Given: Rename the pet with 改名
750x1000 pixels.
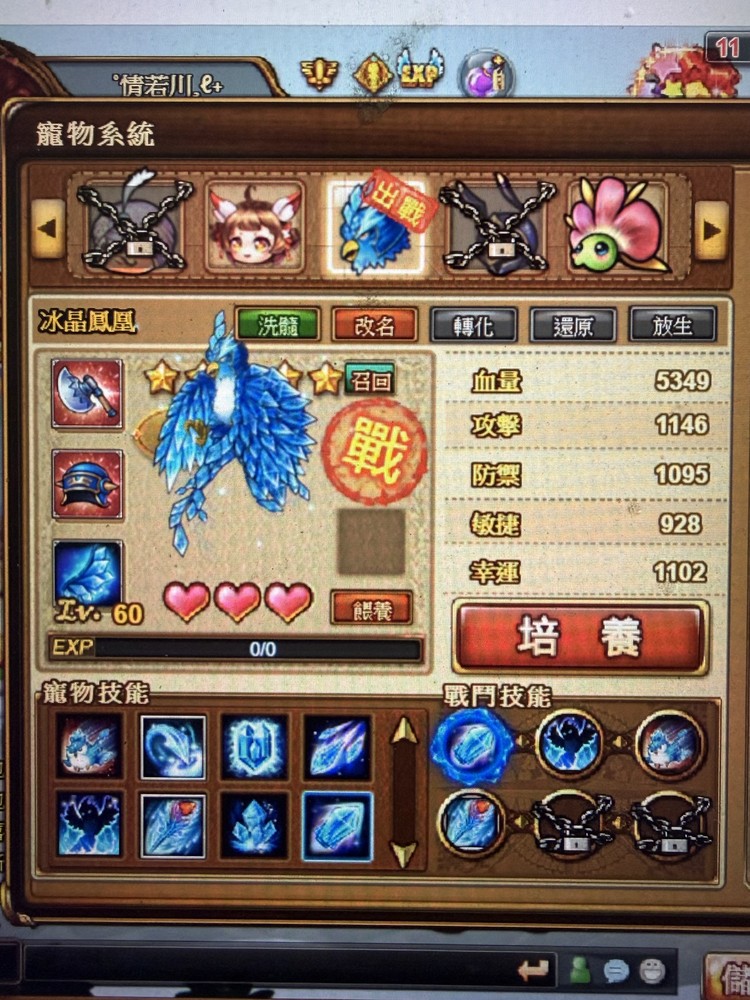Looking at the screenshot, I should point(374,324).
